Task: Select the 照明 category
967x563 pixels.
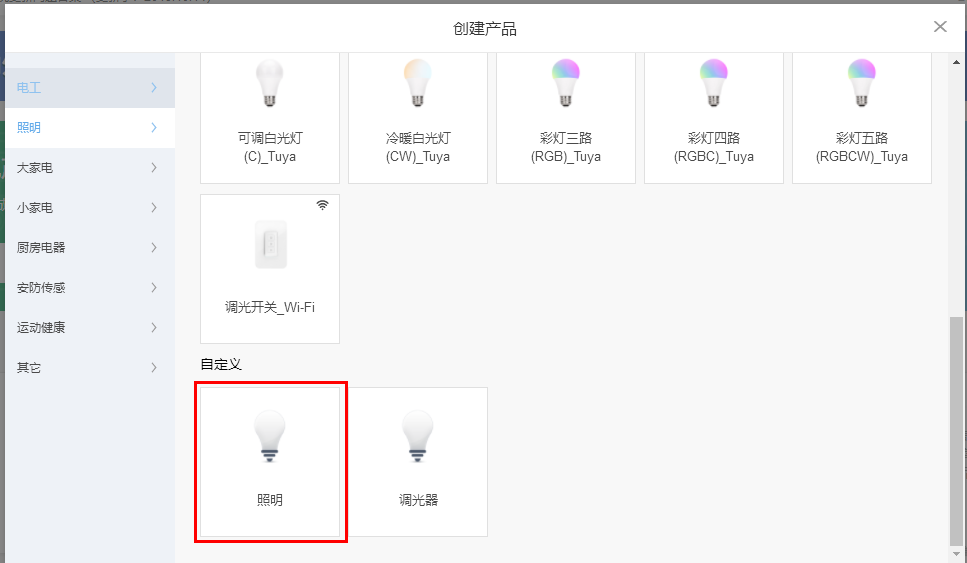Action: [87, 128]
